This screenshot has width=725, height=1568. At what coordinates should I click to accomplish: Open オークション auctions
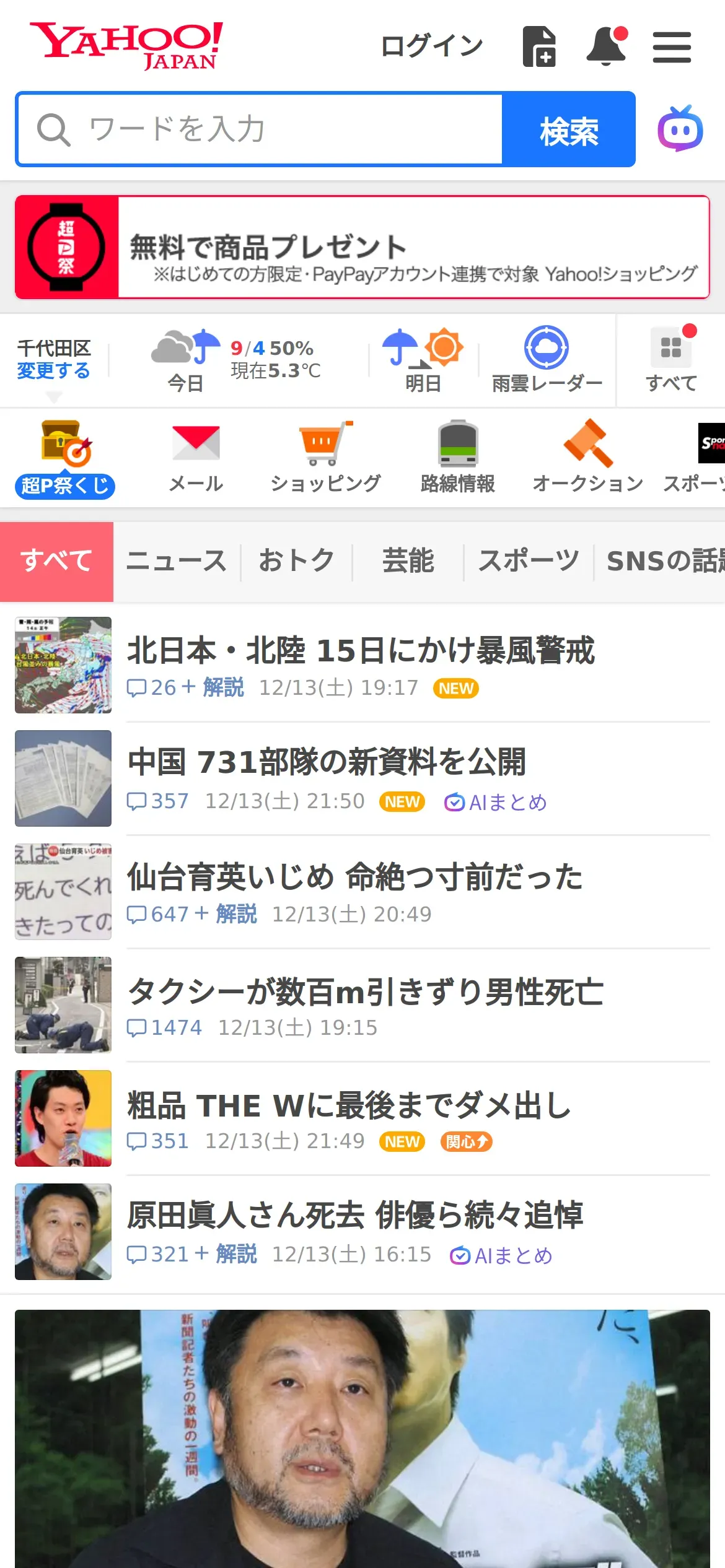pos(587,456)
